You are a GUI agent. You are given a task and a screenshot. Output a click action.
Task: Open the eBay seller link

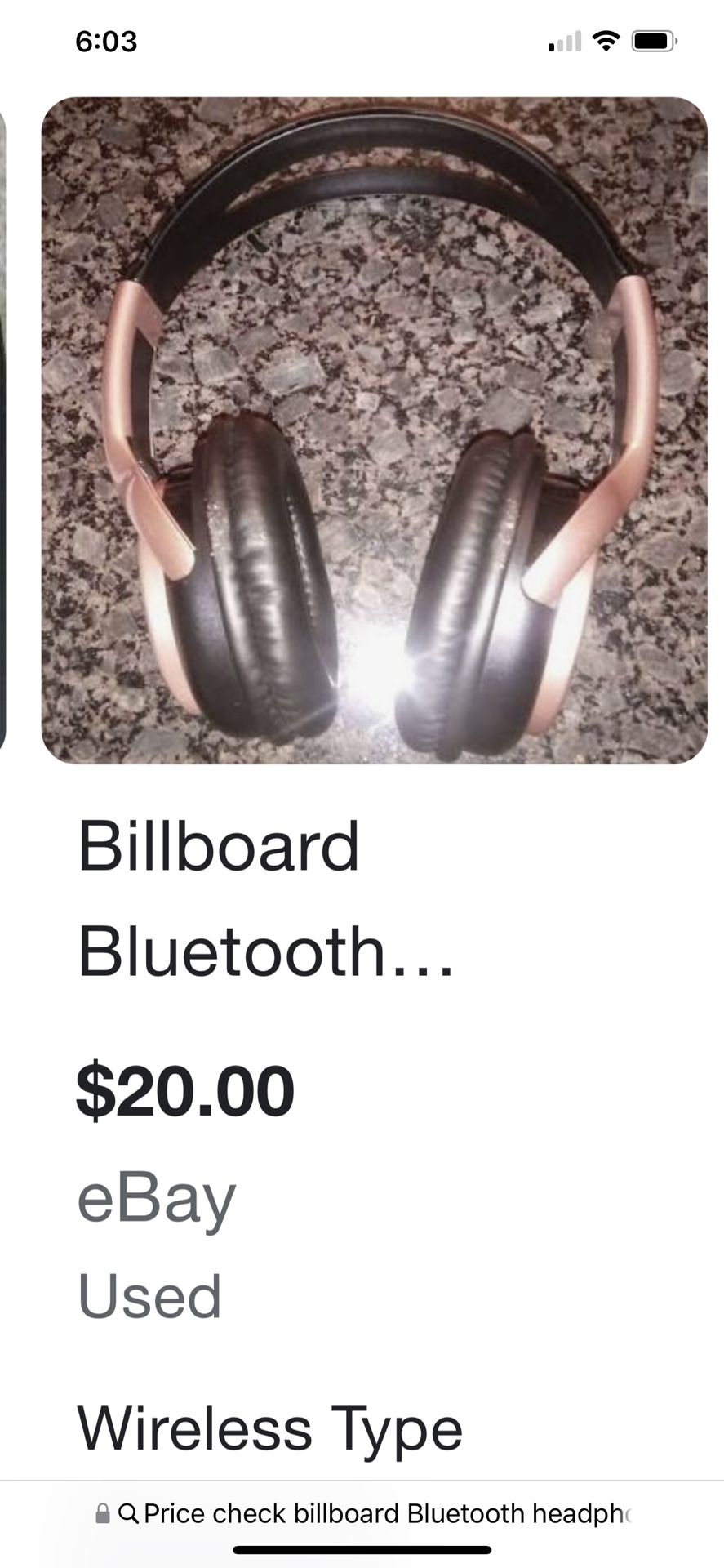[154, 1197]
